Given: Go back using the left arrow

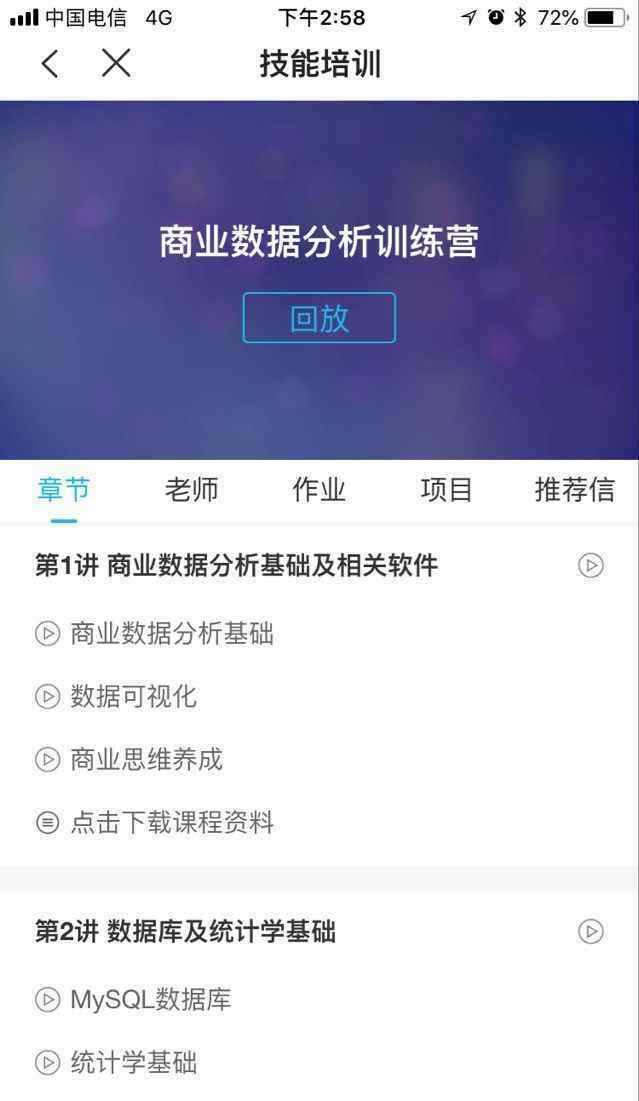Looking at the screenshot, I should [x=51, y=64].
